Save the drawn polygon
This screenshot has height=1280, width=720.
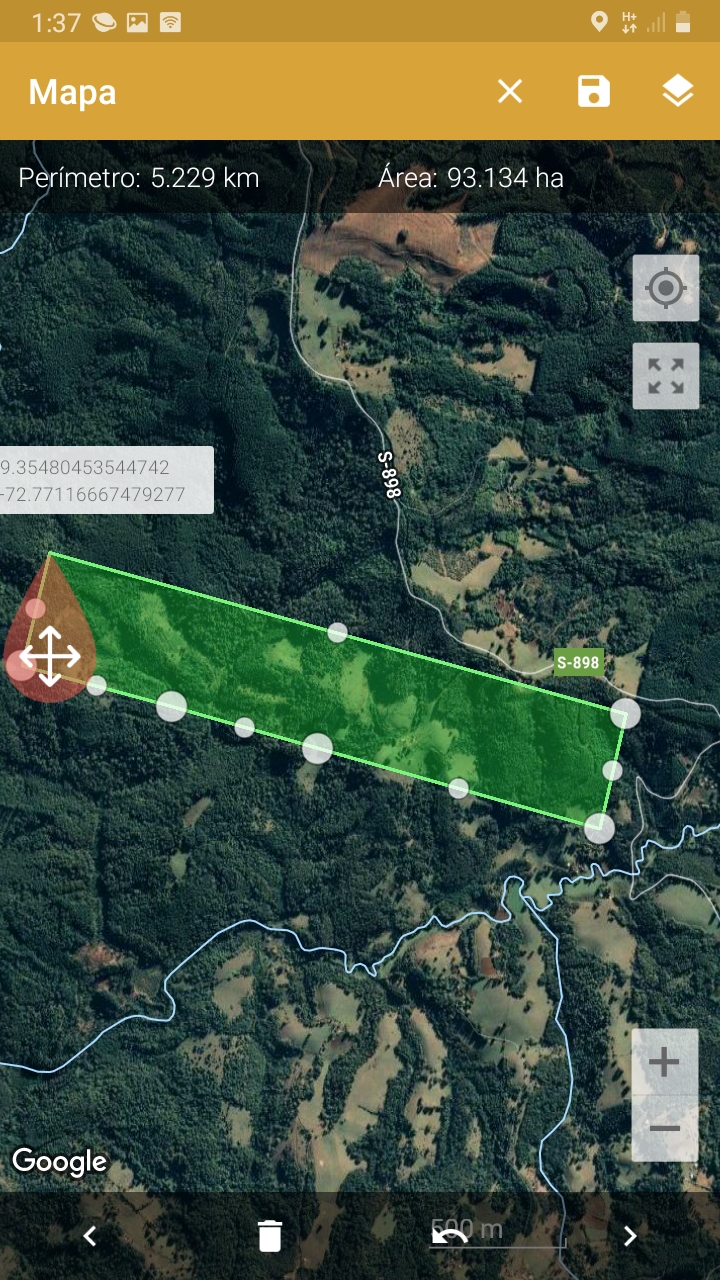[x=594, y=92]
